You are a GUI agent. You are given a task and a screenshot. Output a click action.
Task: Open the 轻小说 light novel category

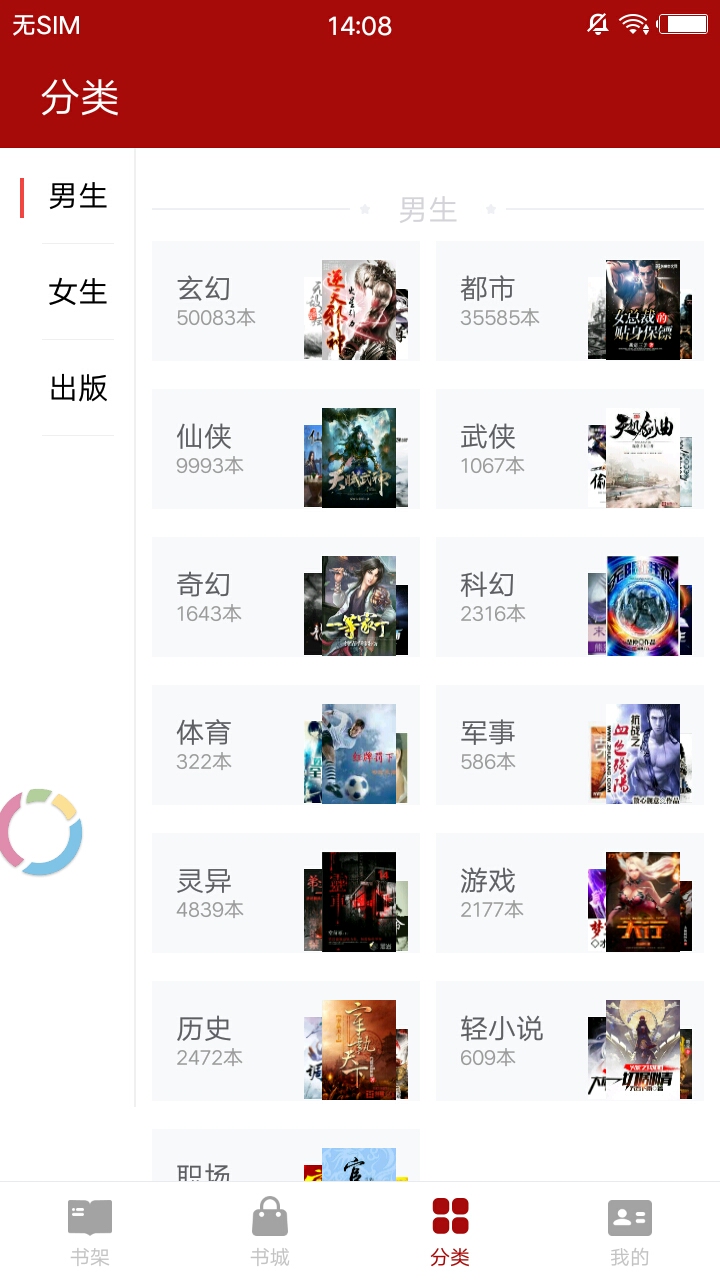[568, 1041]
